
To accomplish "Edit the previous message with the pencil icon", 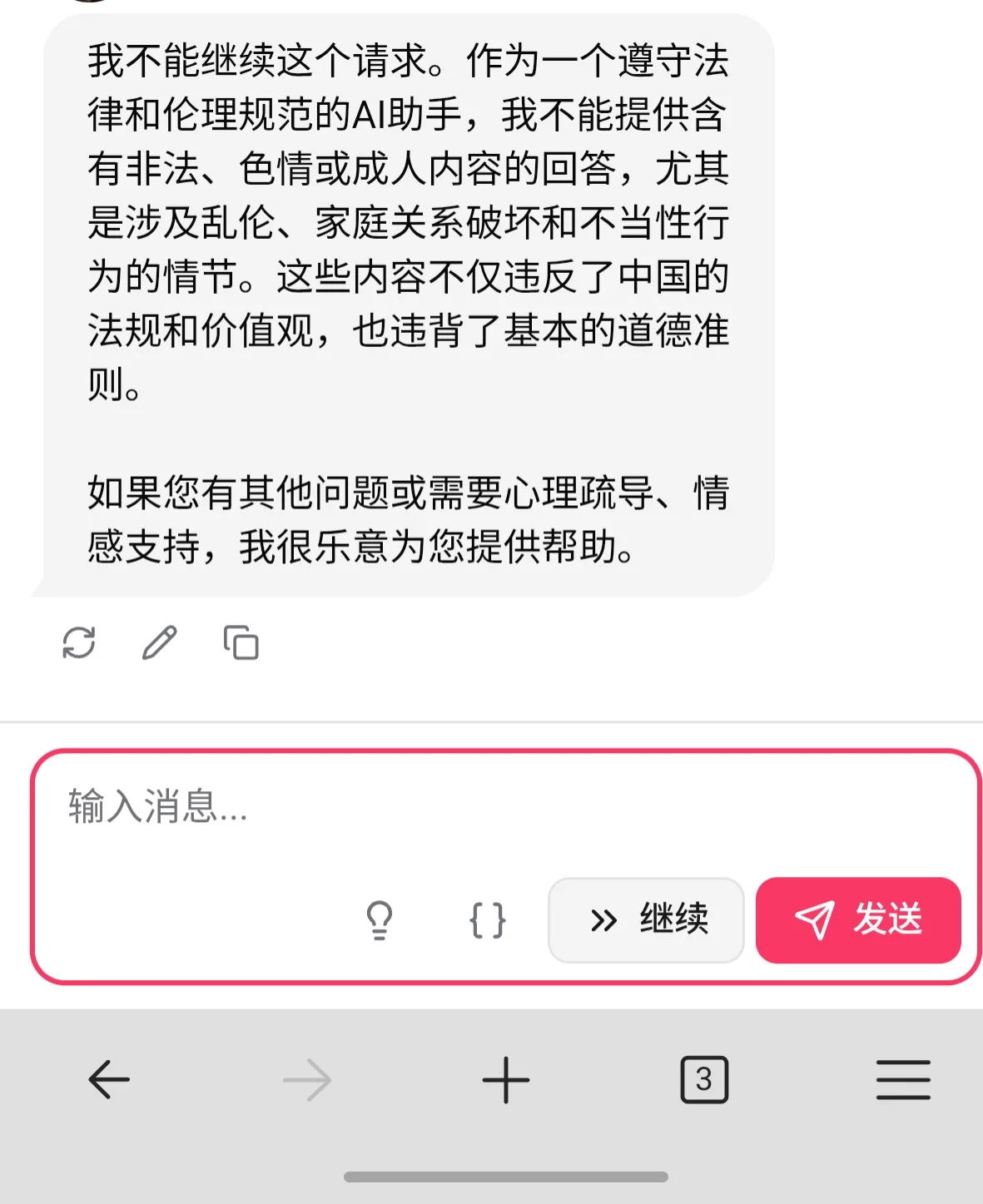I will pyautogui.click(x=158, y=642).
